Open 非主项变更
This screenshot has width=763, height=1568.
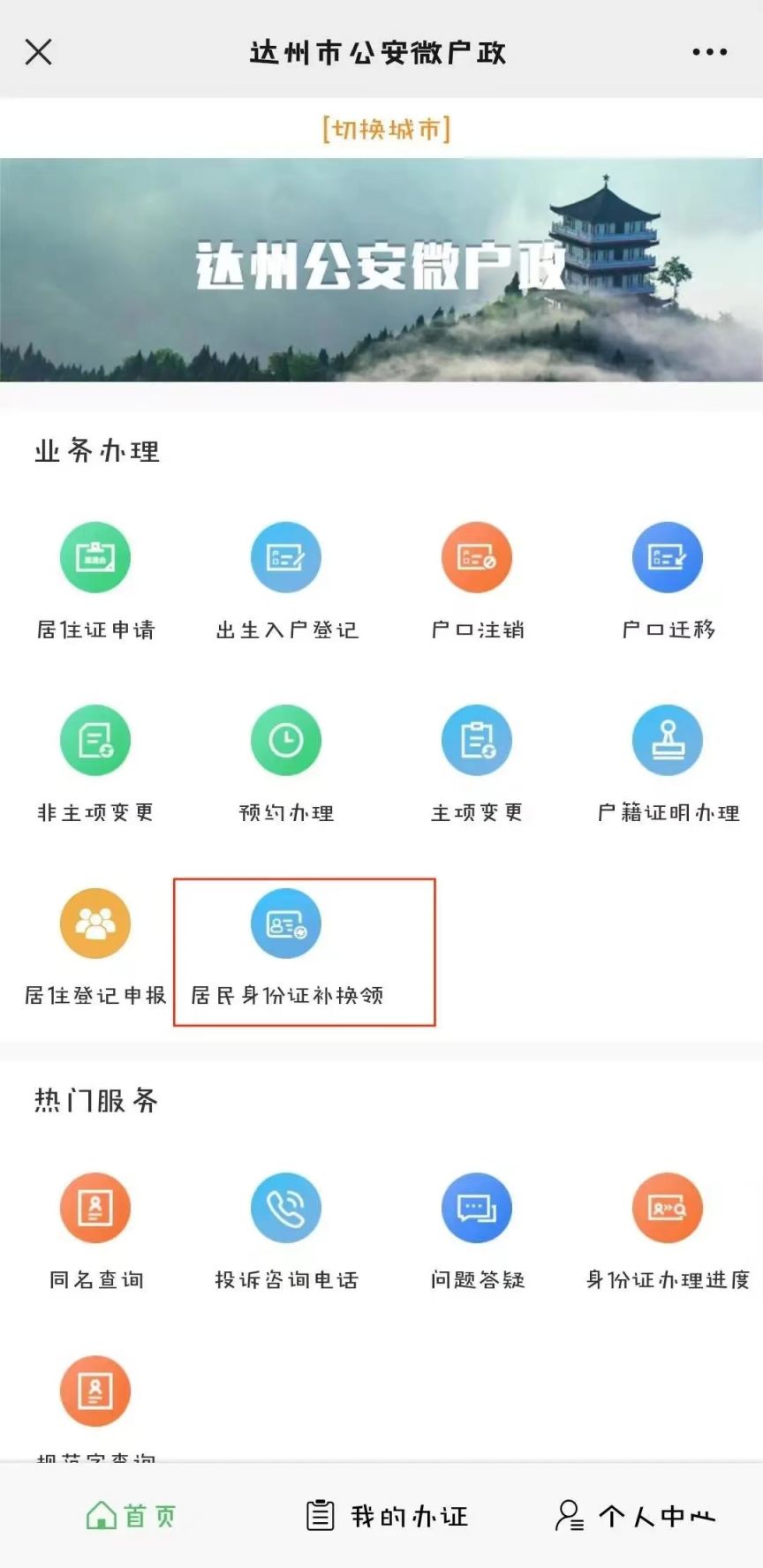95,741
